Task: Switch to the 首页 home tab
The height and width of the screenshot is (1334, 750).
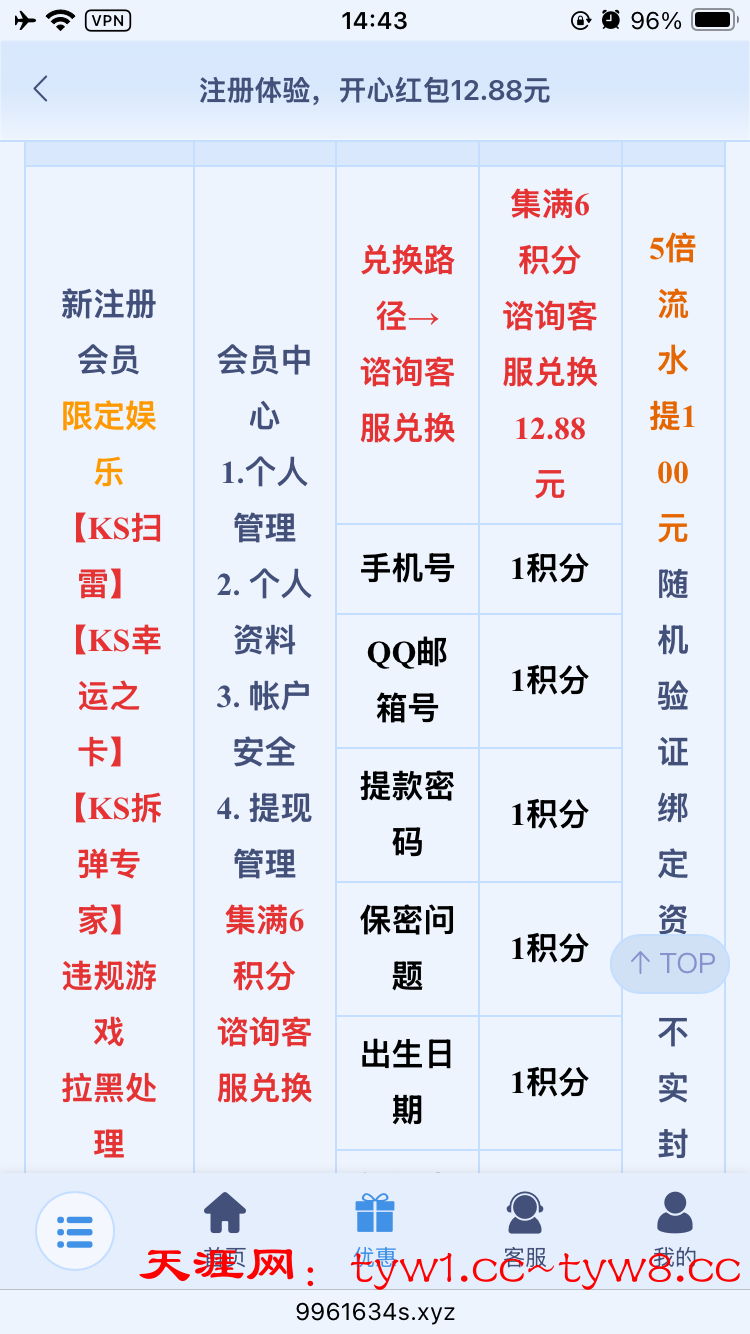Action: 225,1226
